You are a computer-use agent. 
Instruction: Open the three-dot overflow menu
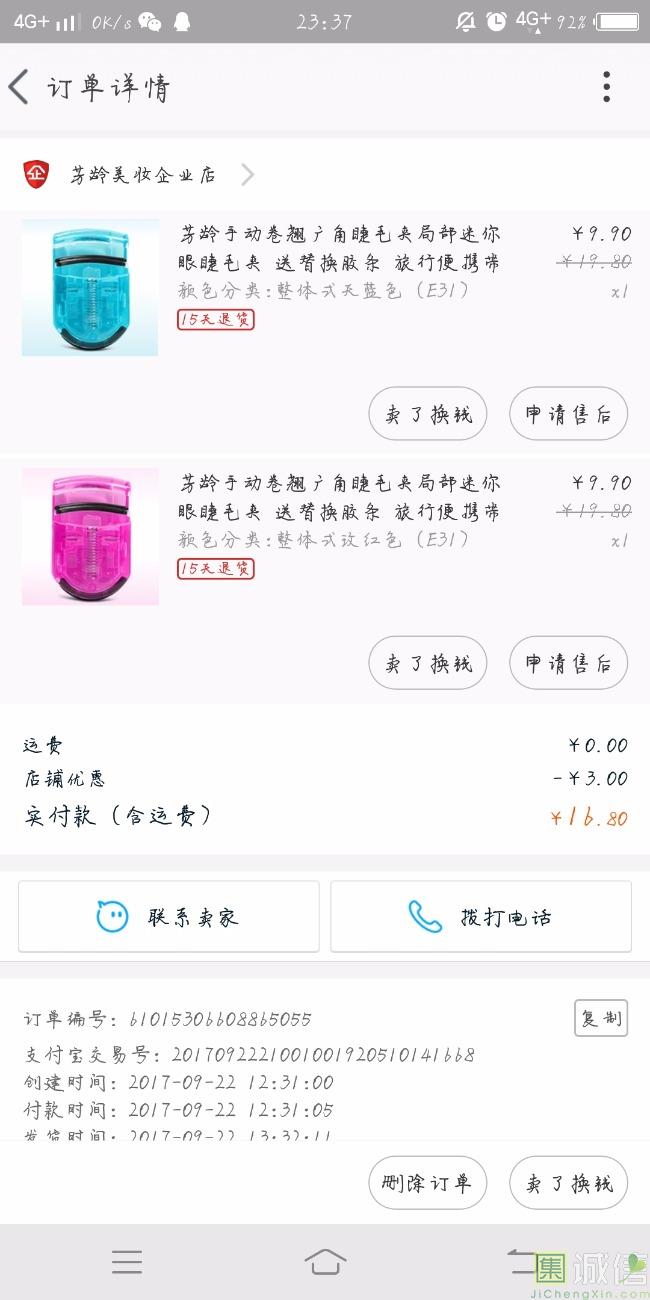[x=606, y=87]
